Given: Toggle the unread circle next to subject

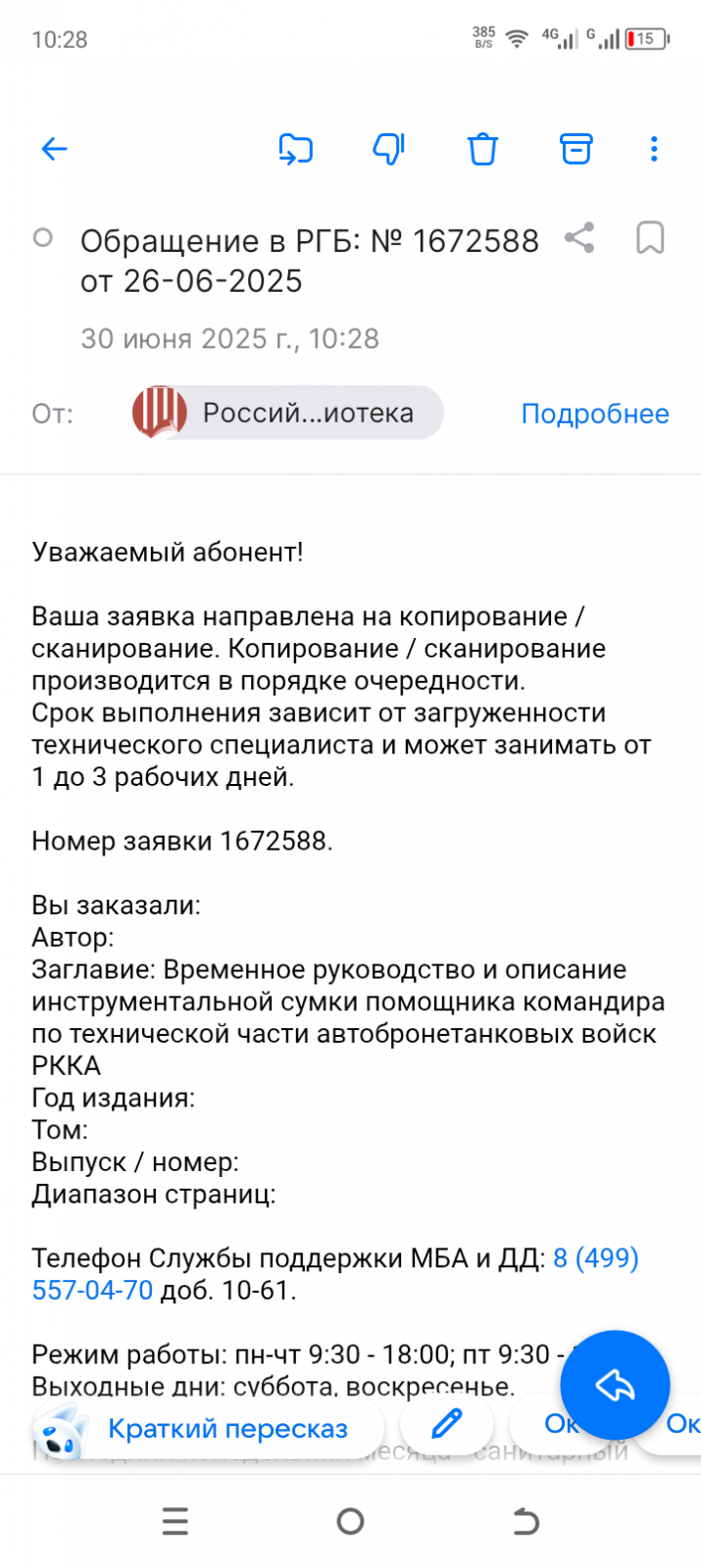Looking at the screenshot, I should pos(42,238).
